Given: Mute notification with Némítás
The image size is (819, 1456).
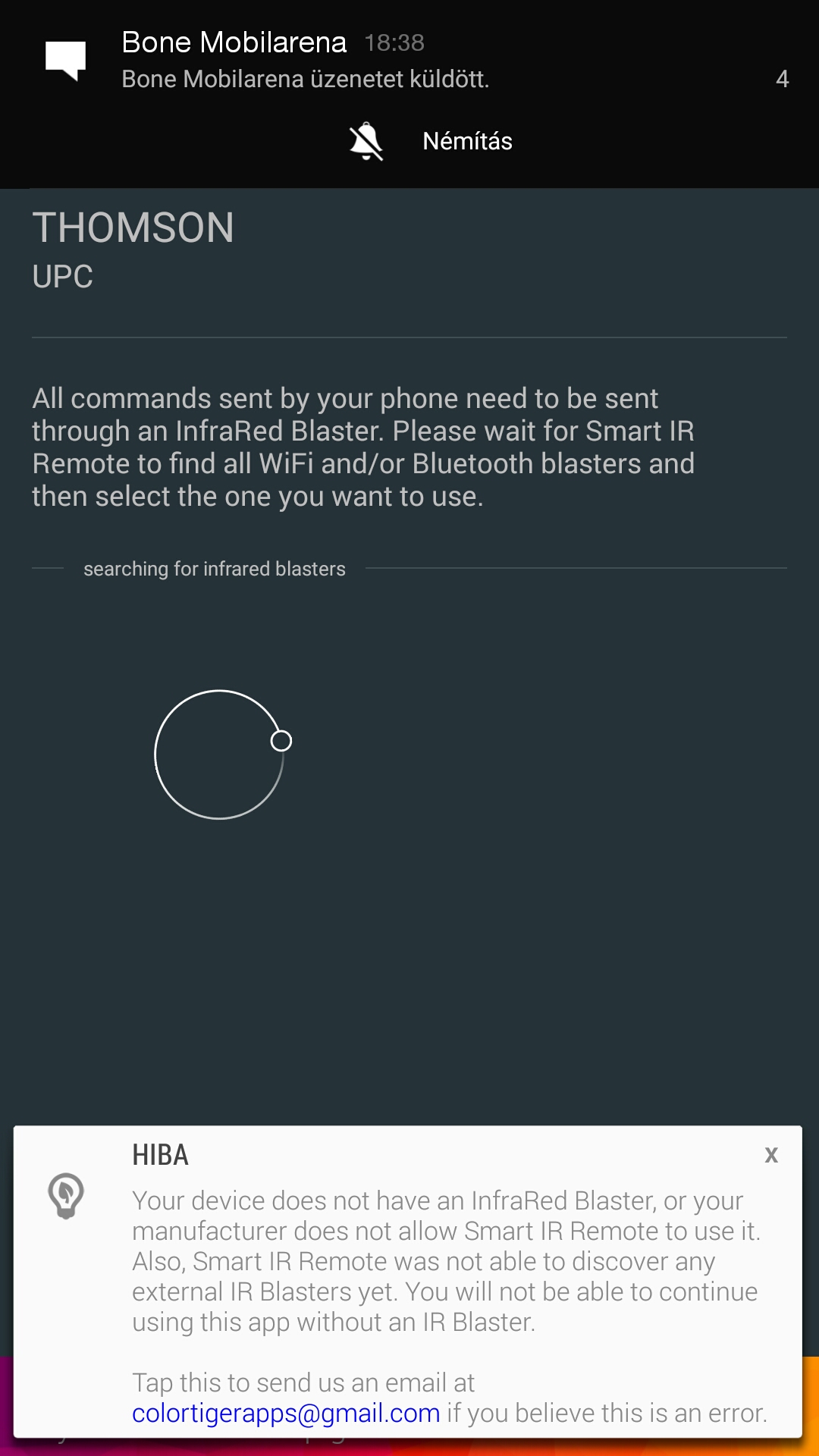Looking at the screenshot, I should point(430,141).
